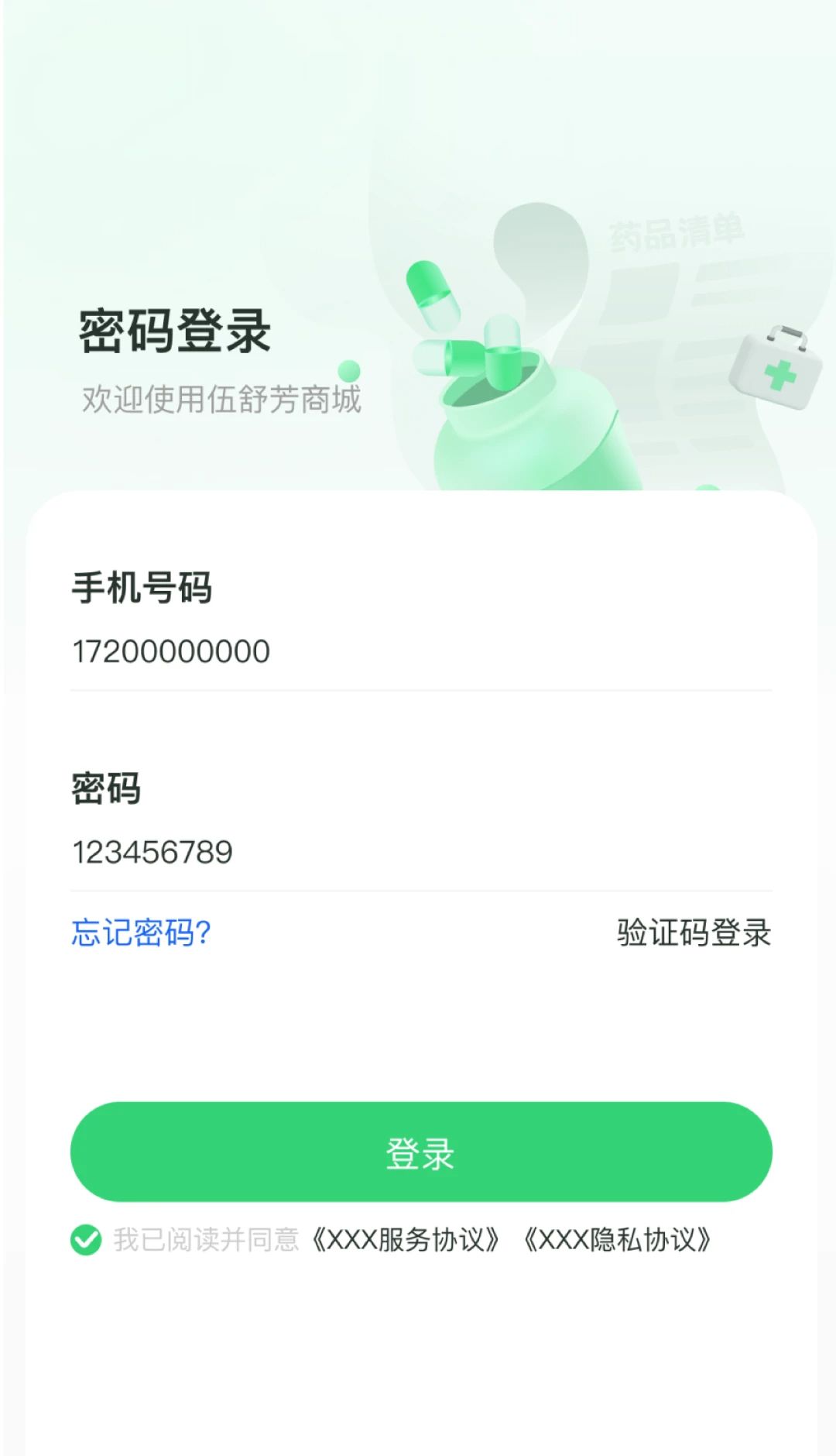Switch to 验证码登录
The height and width of the screenshot is (1456, 836).
(694, 932)
